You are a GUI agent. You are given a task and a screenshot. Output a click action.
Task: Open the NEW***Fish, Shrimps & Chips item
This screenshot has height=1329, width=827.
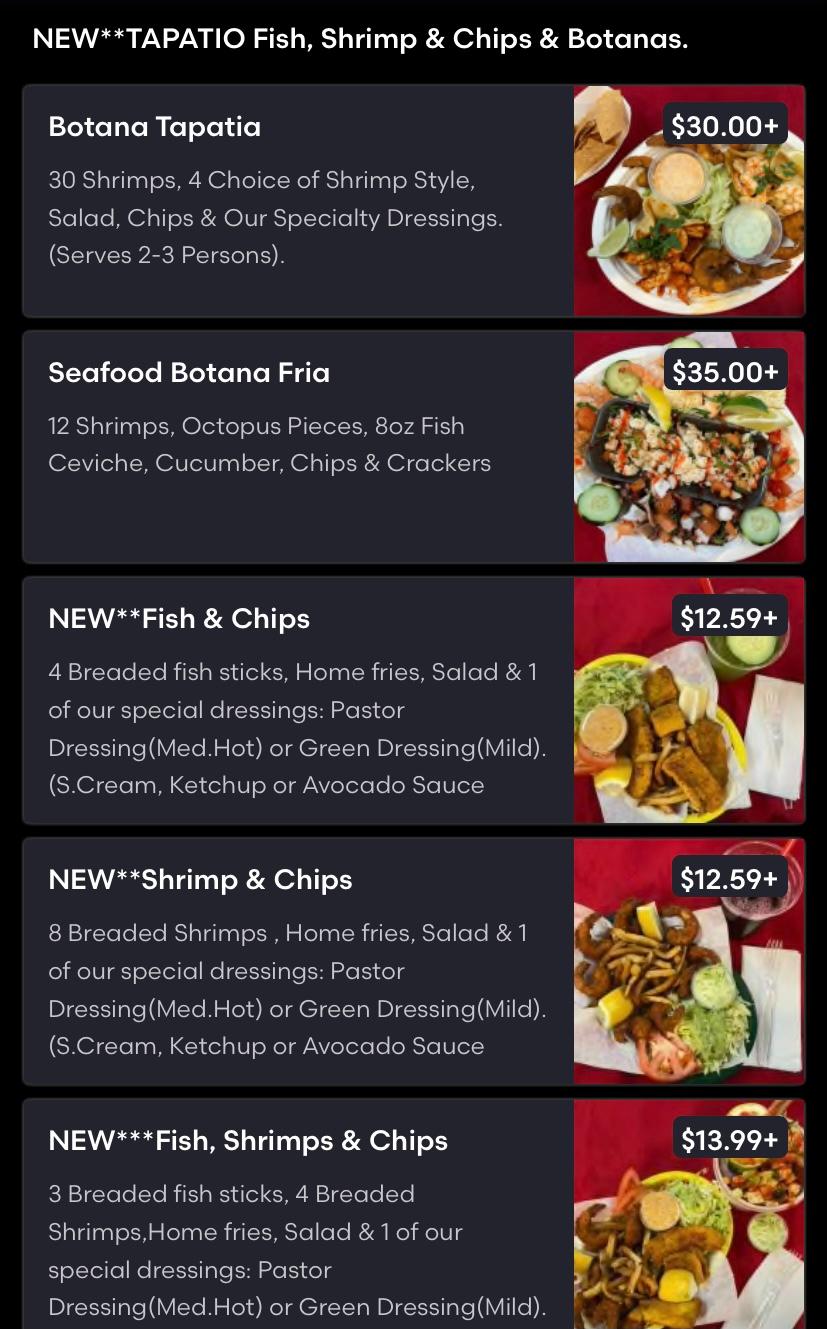tap(300, 1215)
